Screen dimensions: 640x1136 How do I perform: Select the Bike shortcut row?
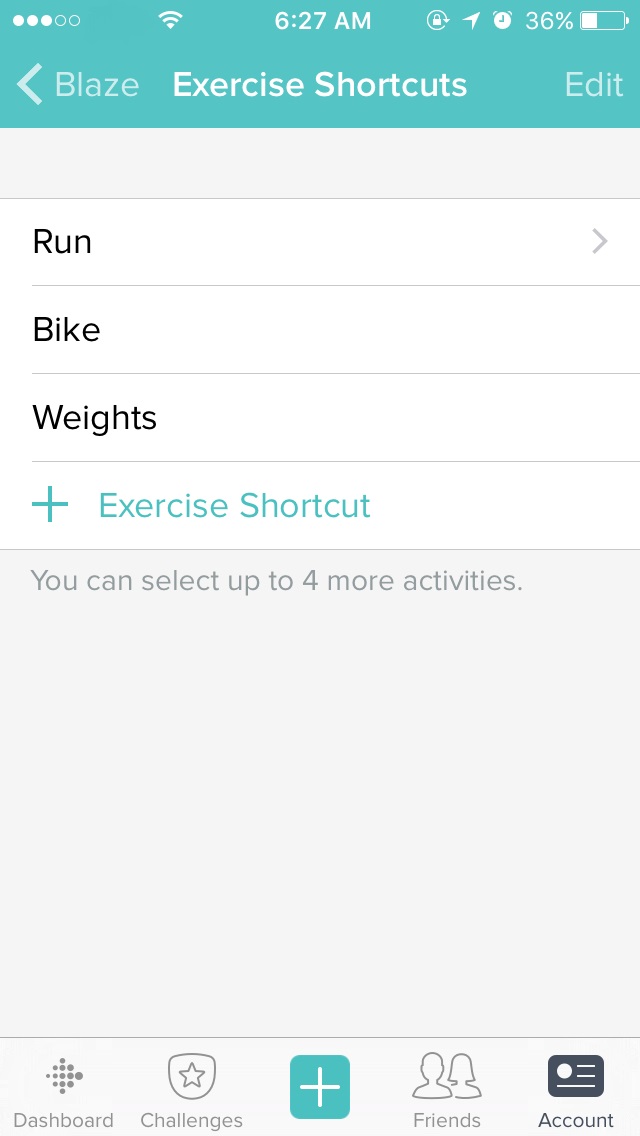(x=320, y=330)
